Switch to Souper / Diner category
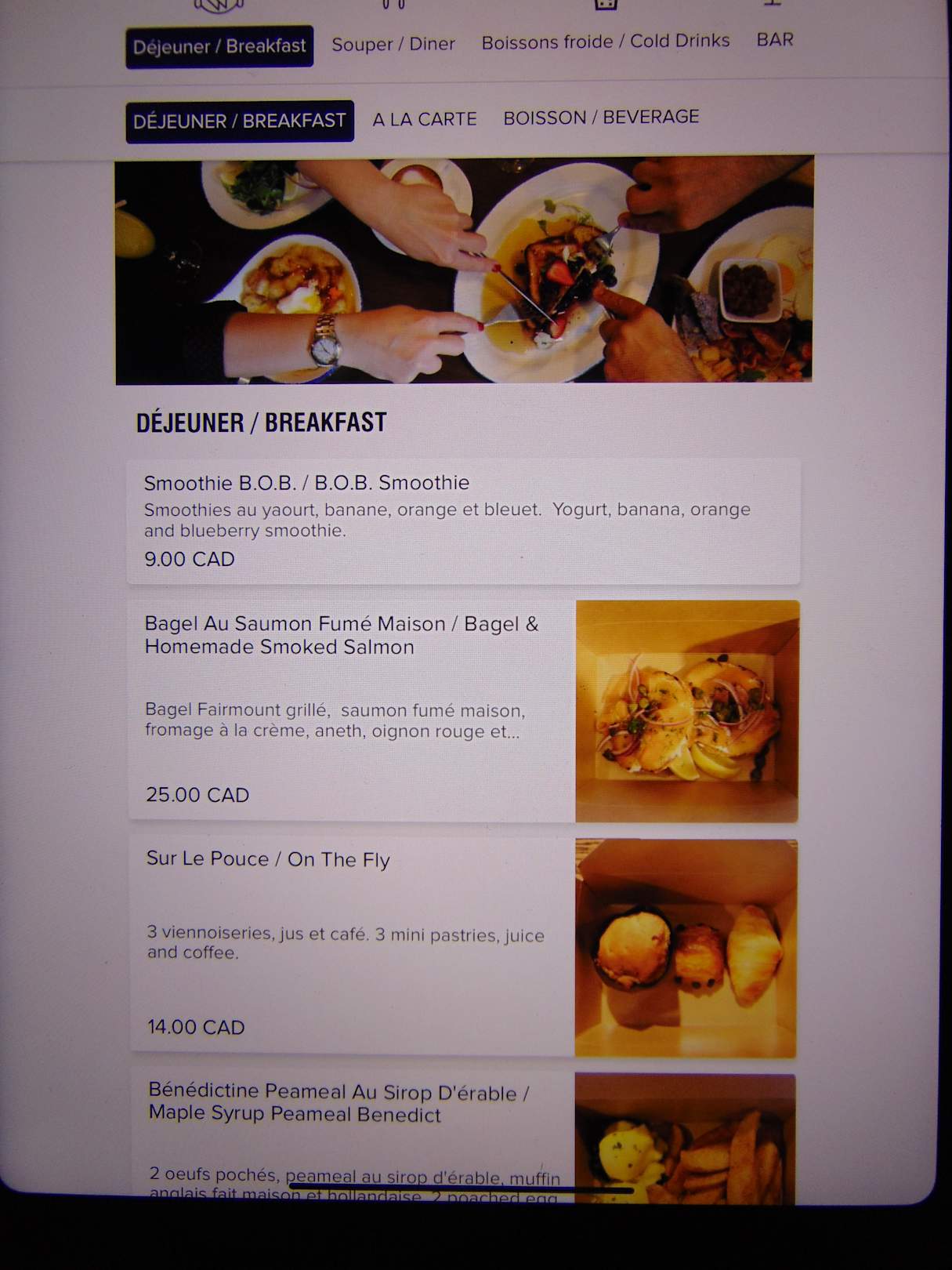952x1270 pixels. coord(393,44)
